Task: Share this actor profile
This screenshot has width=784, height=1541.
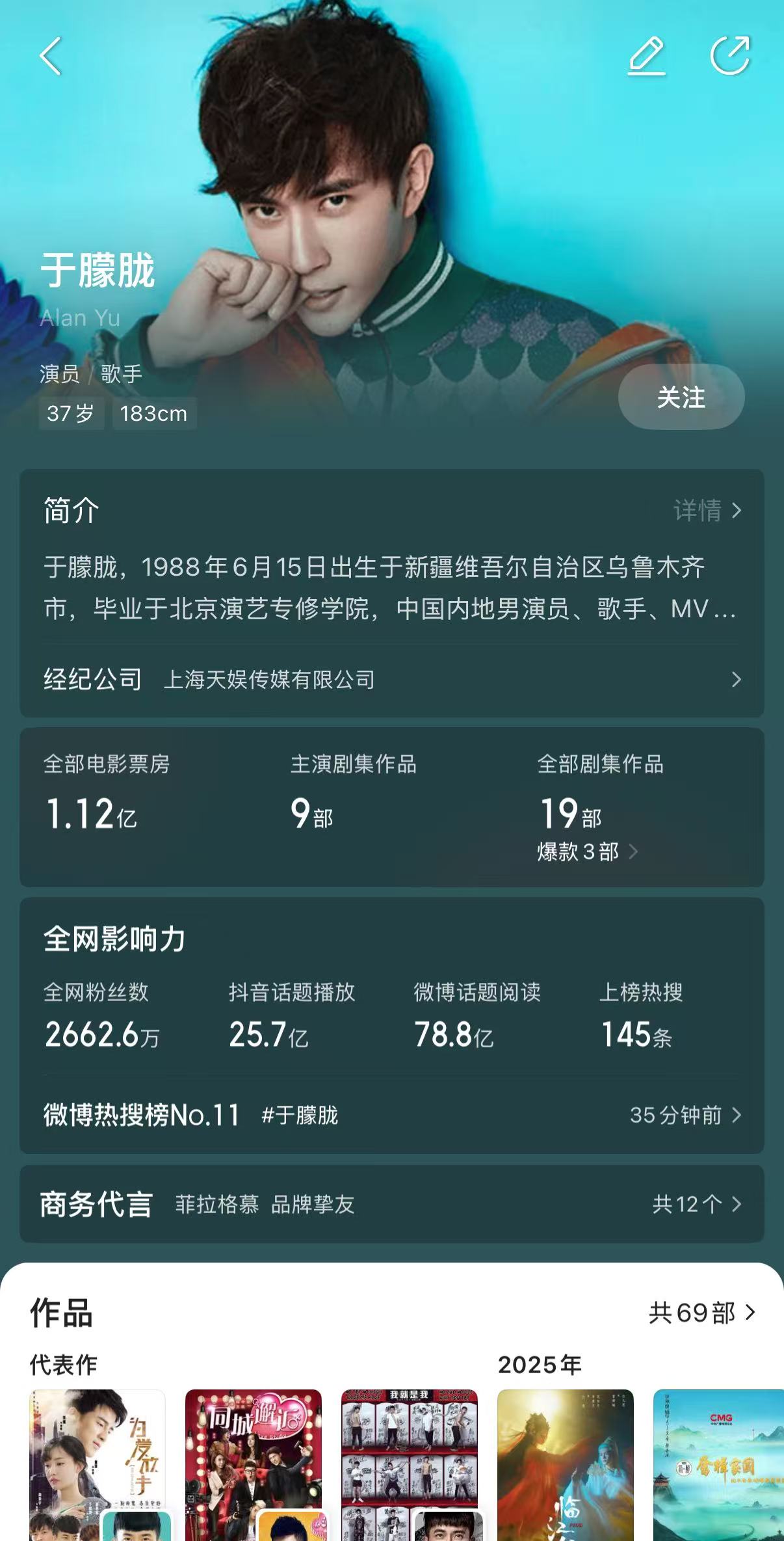Action: [x=730, y=57]
